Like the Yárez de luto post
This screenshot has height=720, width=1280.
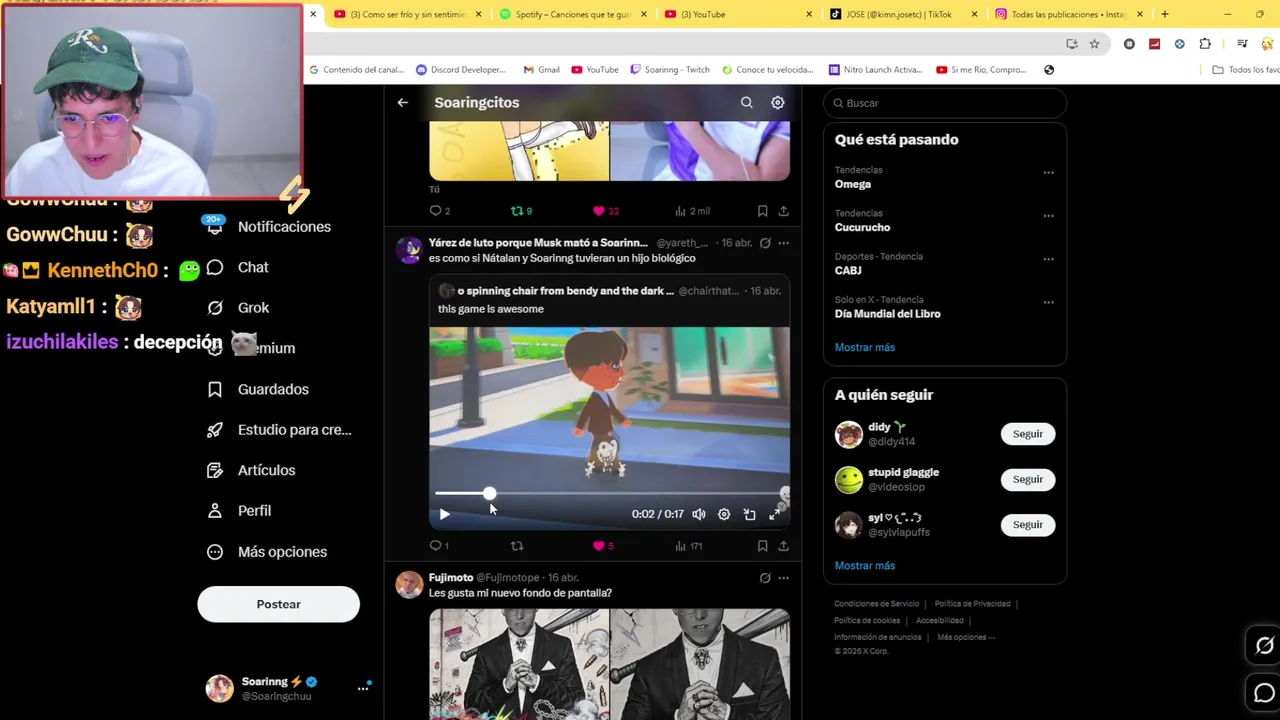(599, 546)
